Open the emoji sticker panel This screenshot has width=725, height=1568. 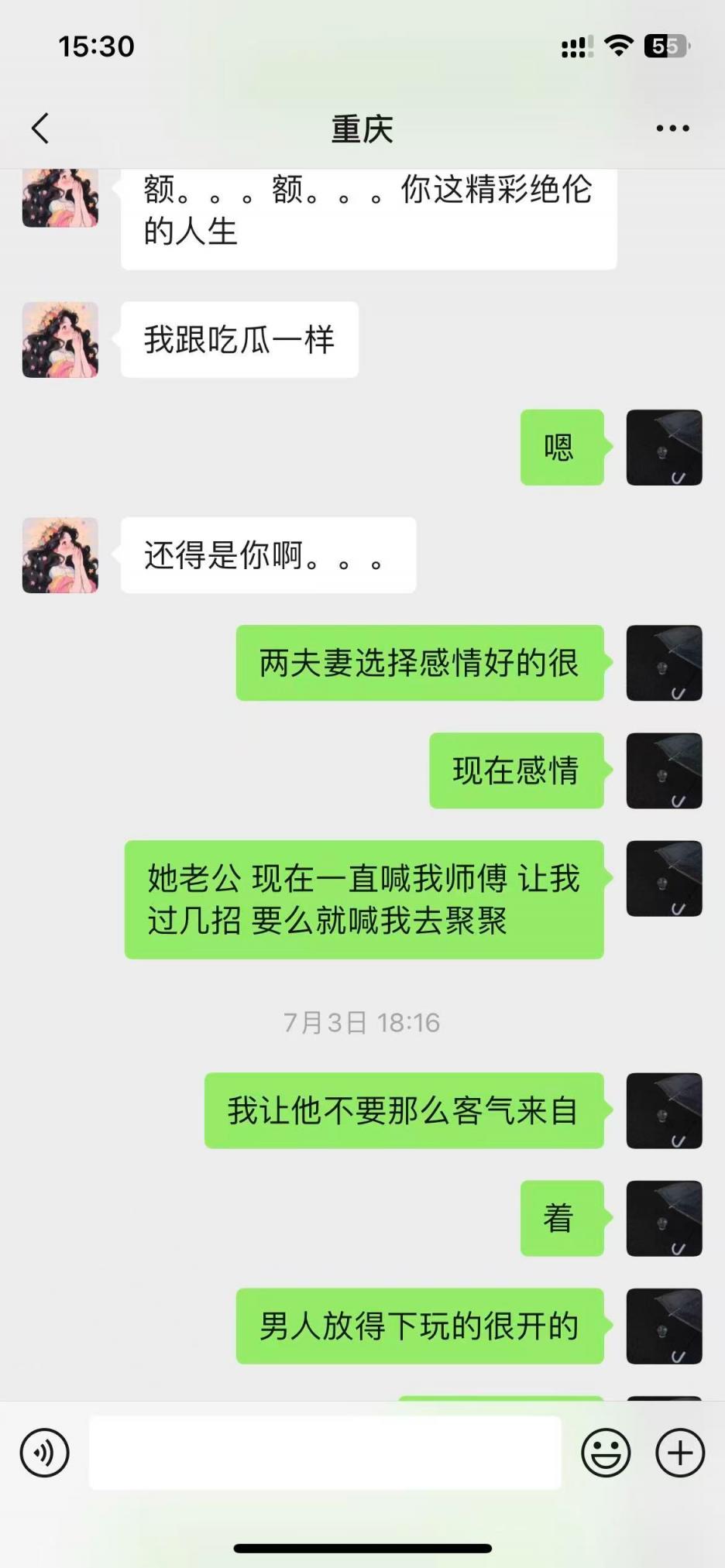click(x=606, y=1453)
